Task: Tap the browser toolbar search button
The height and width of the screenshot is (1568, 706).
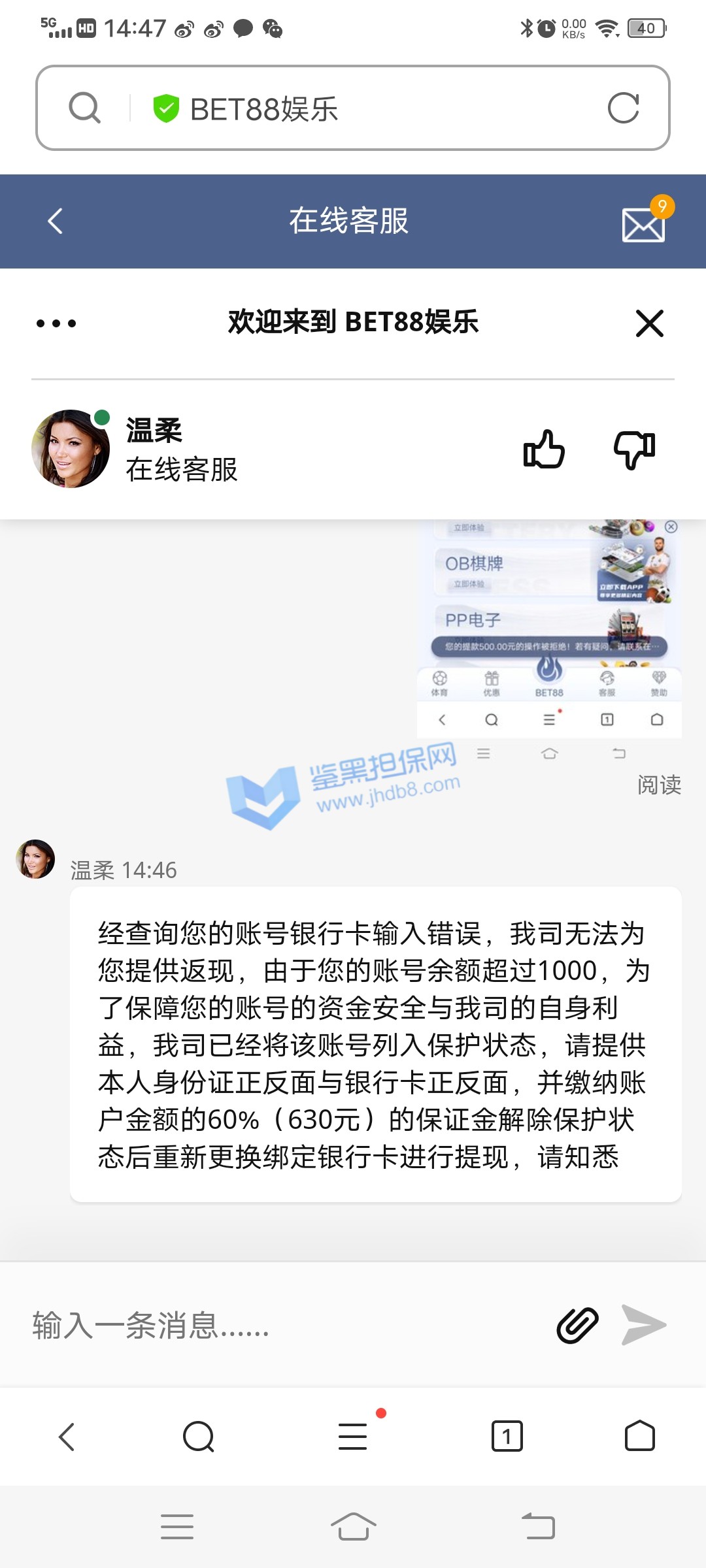Action: 199,1436
